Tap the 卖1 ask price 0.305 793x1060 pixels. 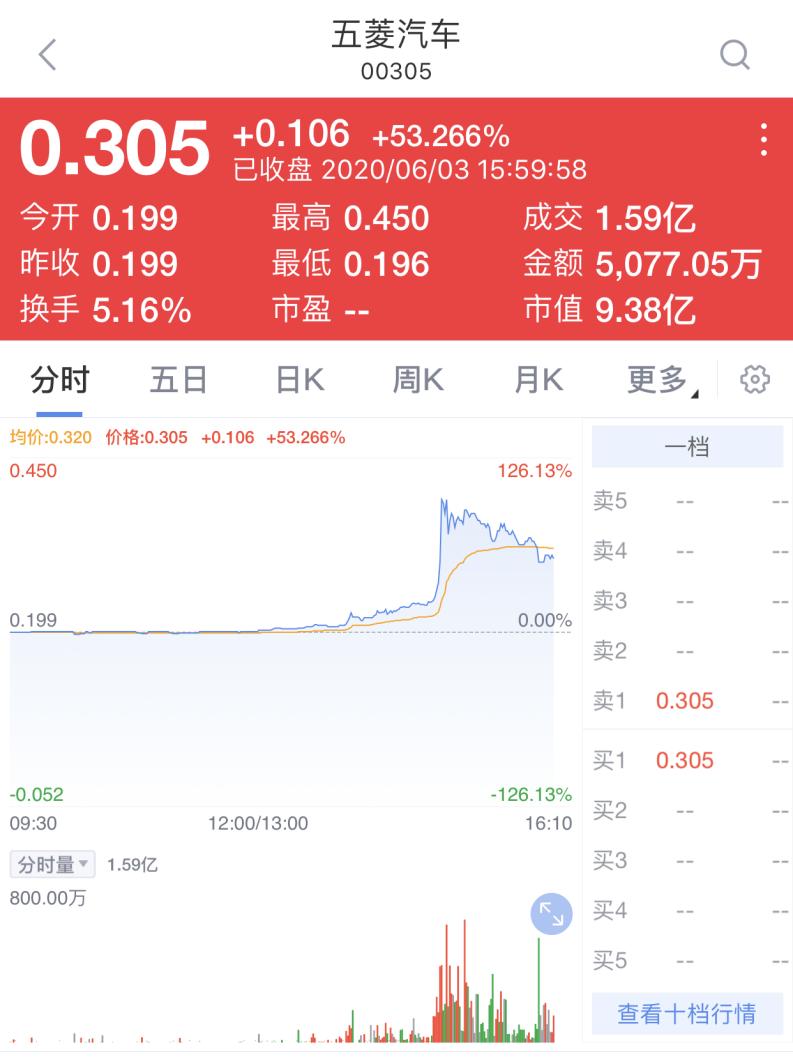tap(684, 701)
